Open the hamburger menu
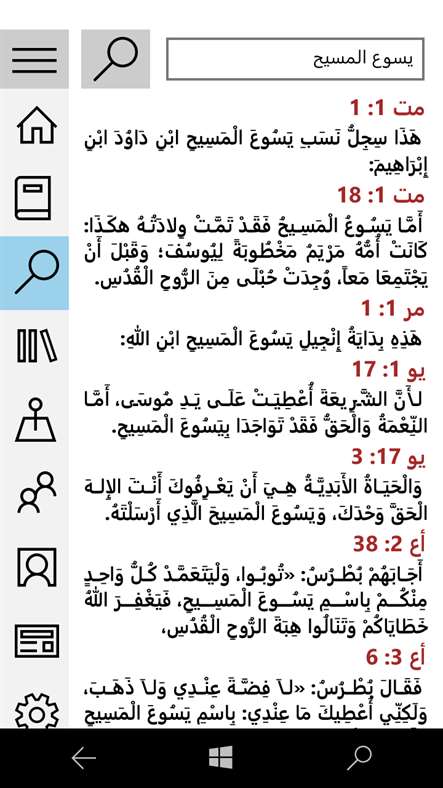Image resolution: width=443 pixels, height=788 pixels. click(x=34, y=59)
